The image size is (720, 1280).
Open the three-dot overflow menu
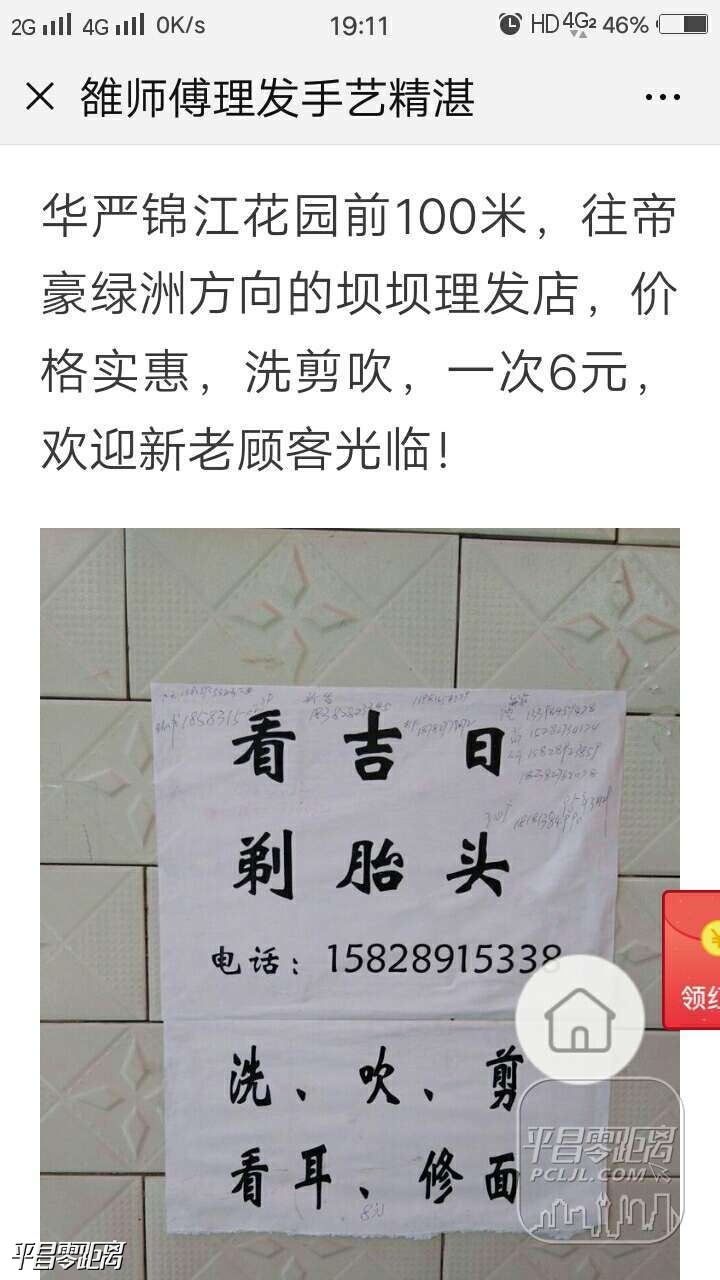(x=662, y=98)
